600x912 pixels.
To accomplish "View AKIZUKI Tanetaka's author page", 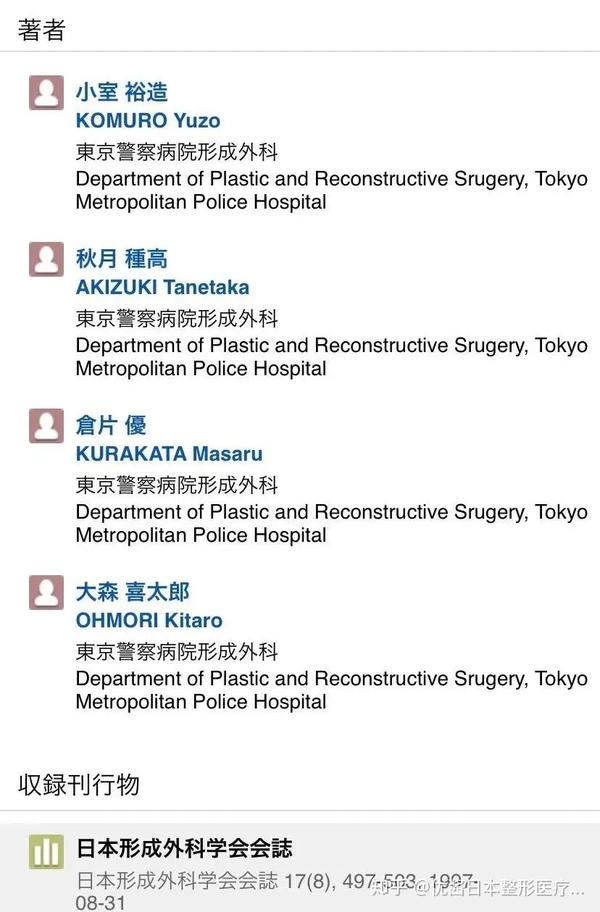I will tap(162, 287).
